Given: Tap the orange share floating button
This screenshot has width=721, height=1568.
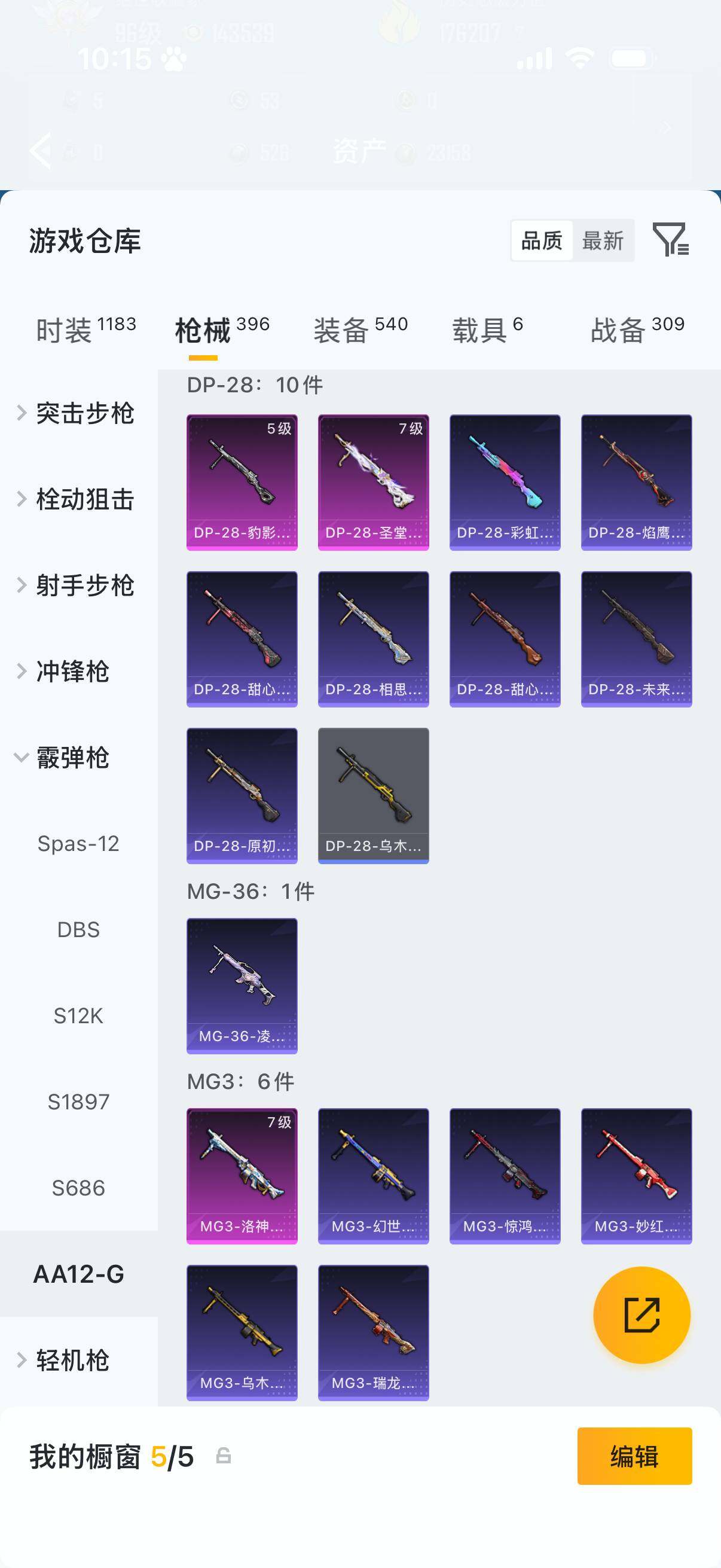Looking at the screenshot, I should (641, 1315).
